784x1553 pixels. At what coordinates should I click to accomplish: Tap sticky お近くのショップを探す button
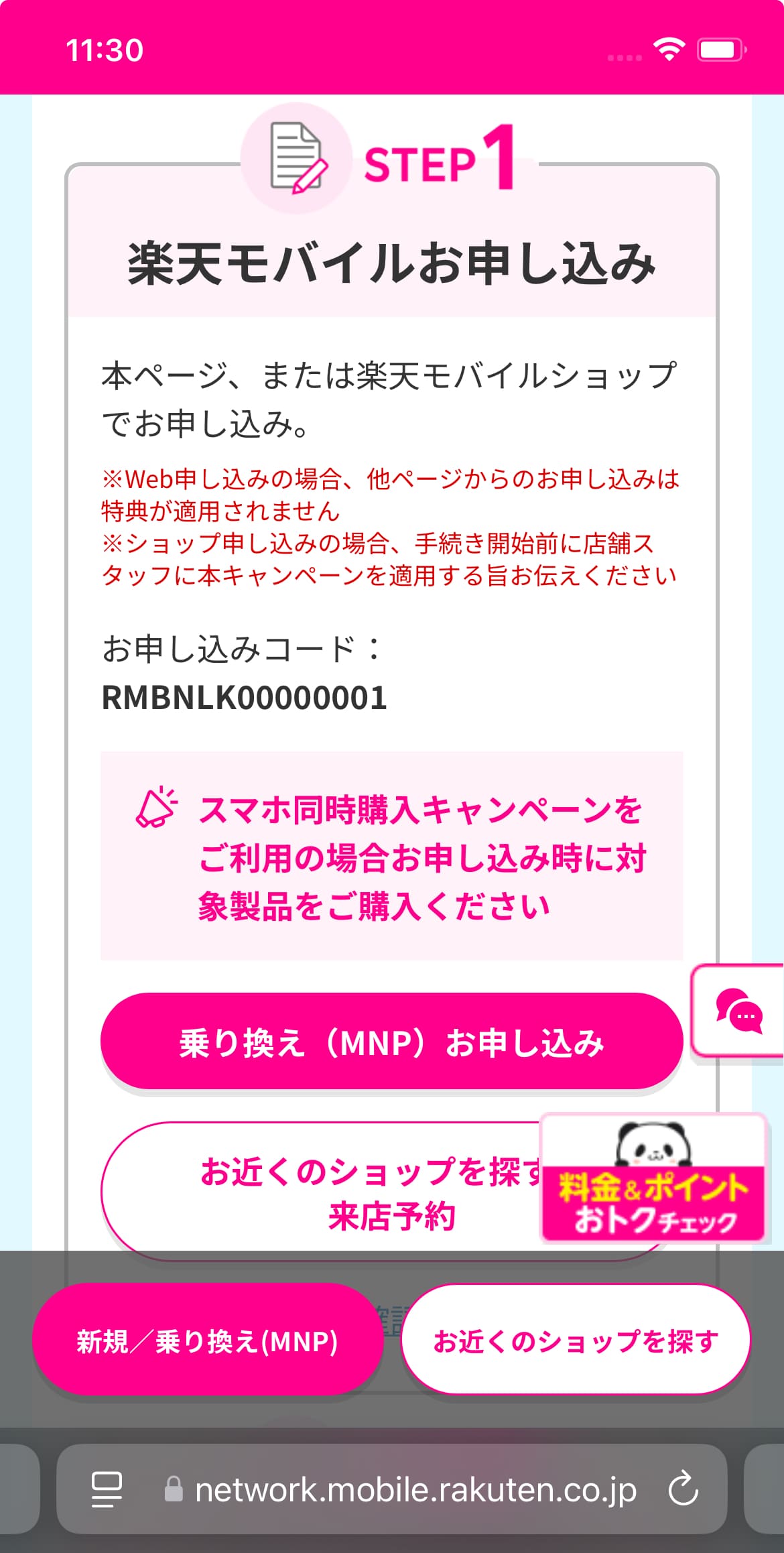[x=575, y=1341]
